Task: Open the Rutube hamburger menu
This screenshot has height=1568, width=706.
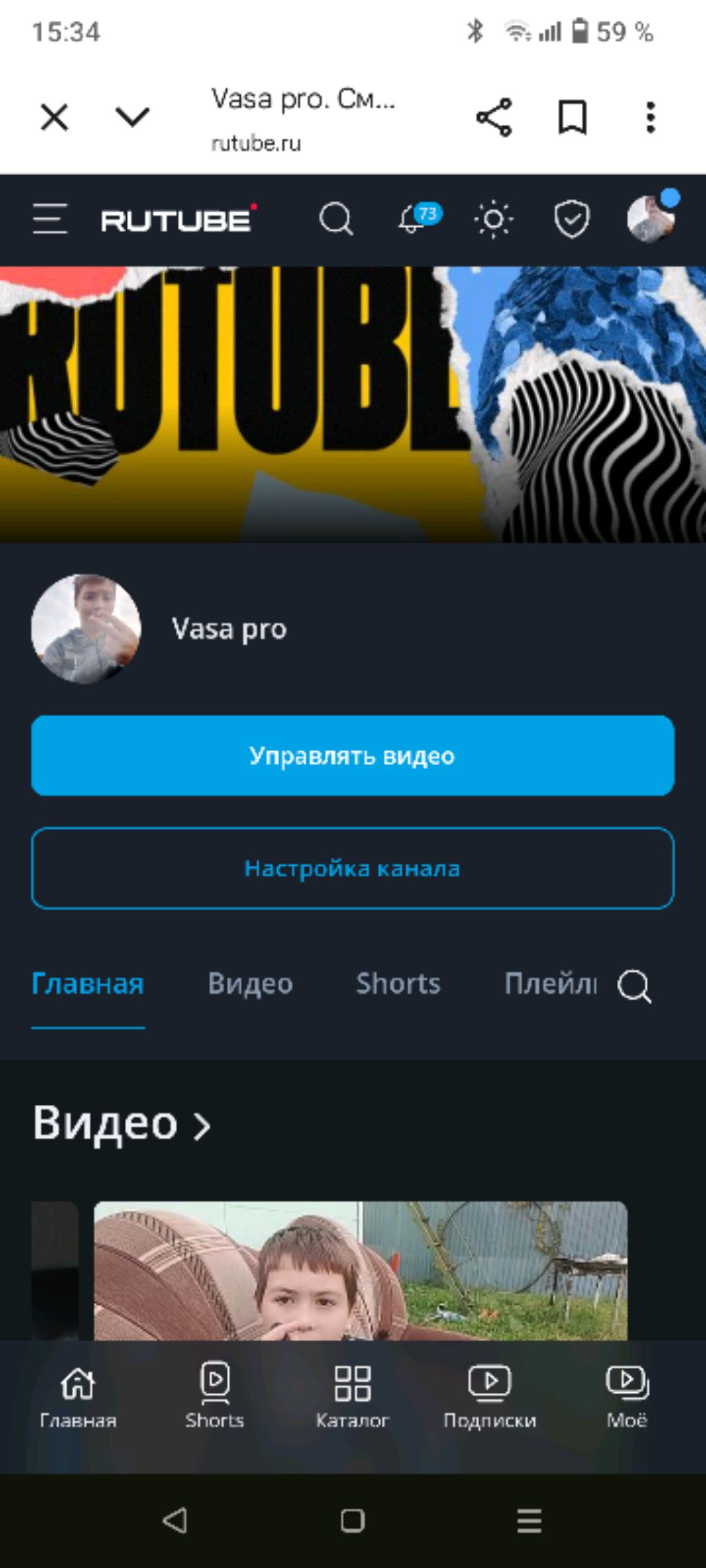Action: [50, 219]
